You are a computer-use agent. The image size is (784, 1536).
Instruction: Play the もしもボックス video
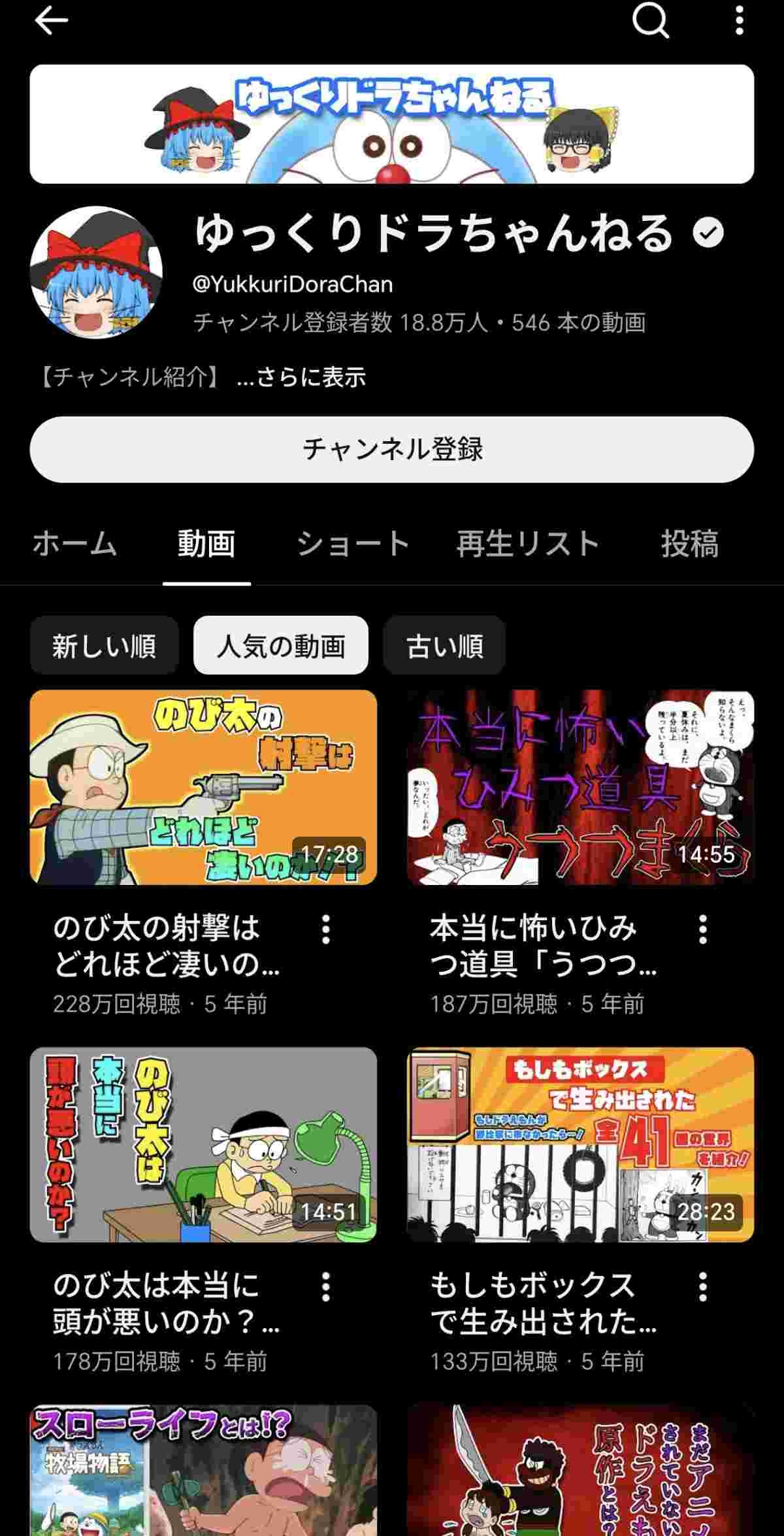580,1144
